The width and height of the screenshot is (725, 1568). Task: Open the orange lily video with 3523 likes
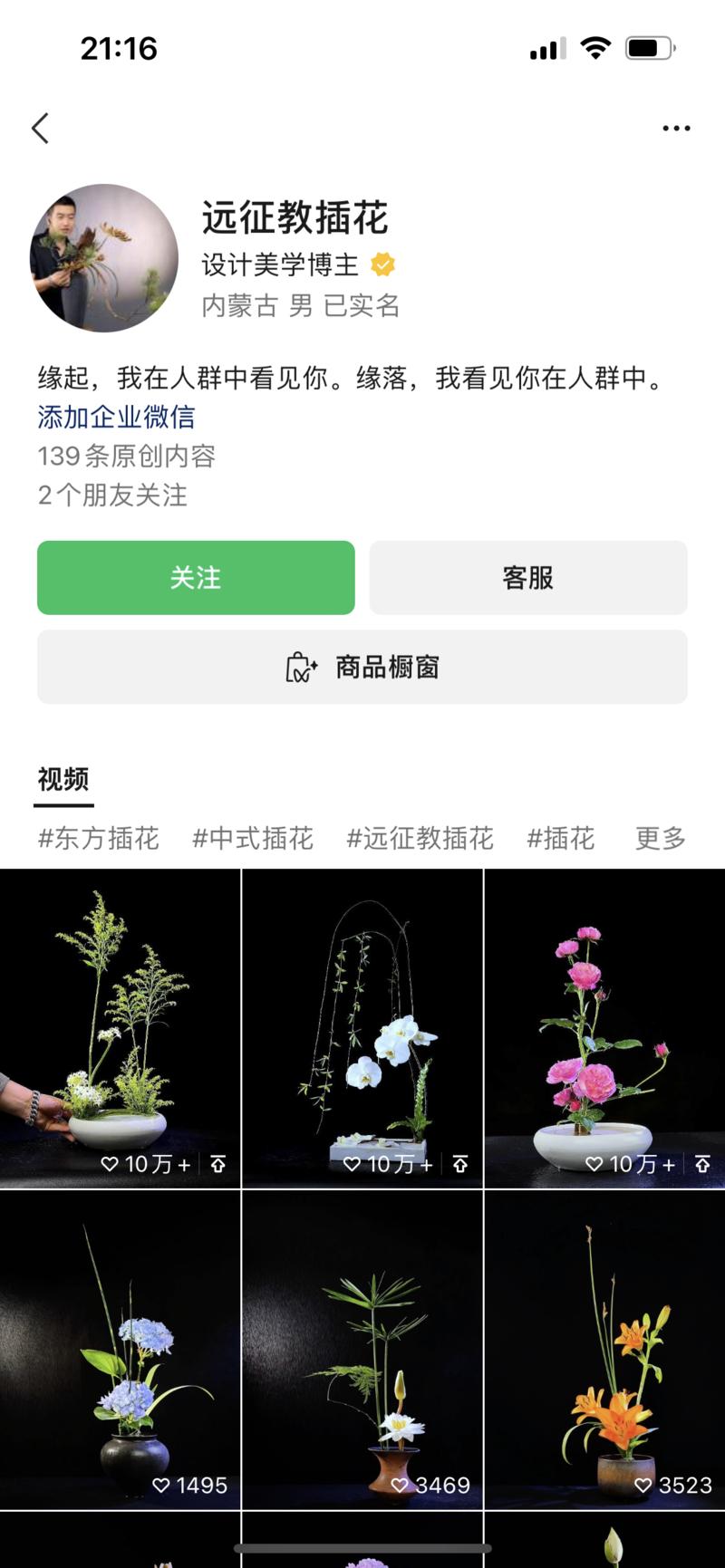(x=604, y=1350)
